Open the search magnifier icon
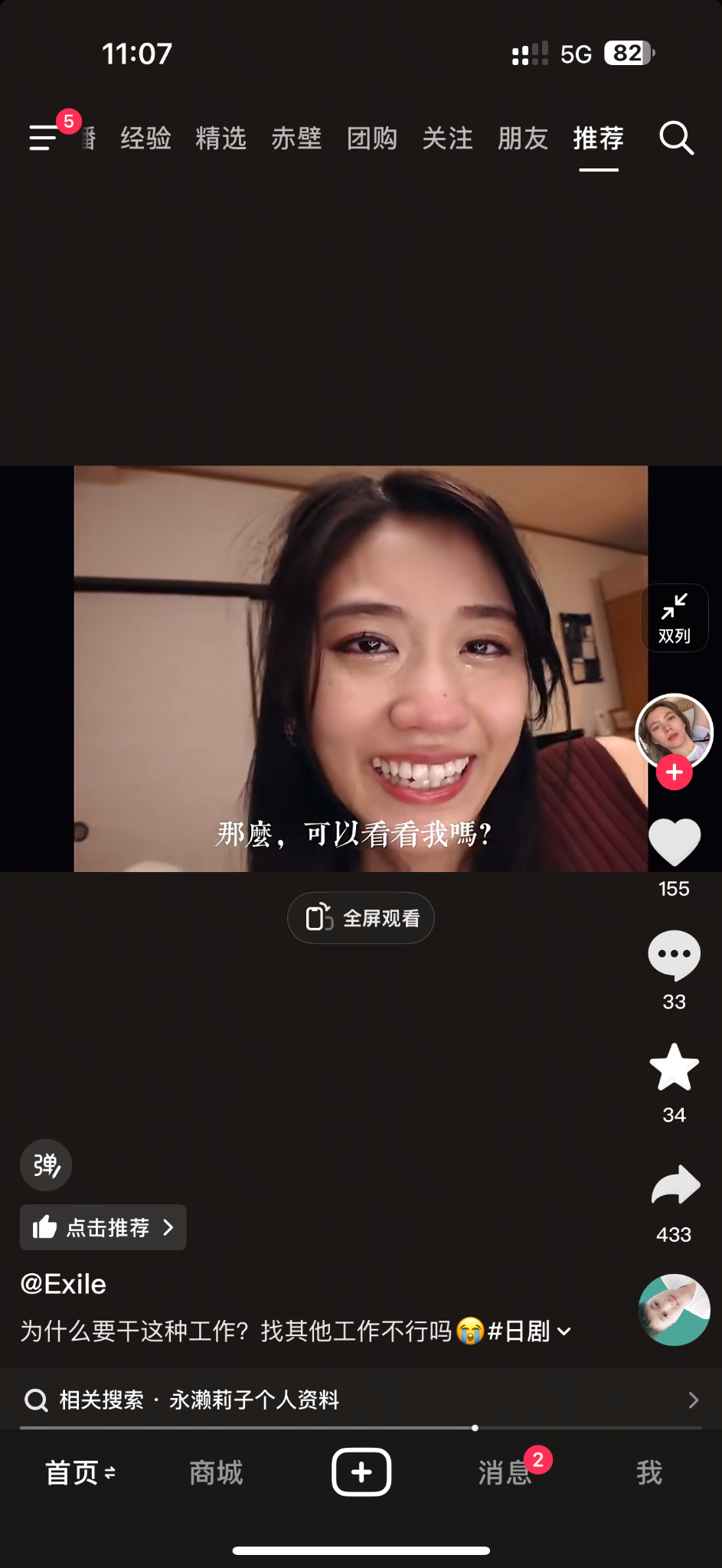This screenshot has width=722, height=1568. (676, 139)
